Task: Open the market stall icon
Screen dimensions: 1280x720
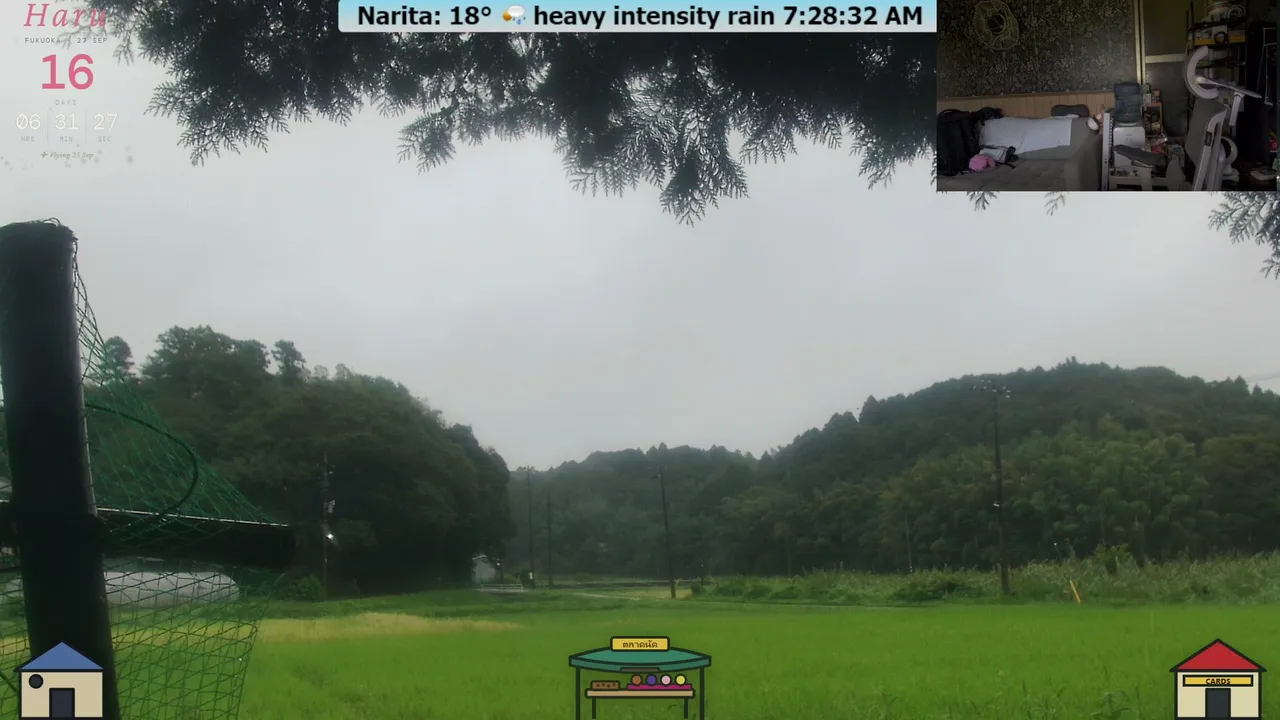Action: click(640, 677)
